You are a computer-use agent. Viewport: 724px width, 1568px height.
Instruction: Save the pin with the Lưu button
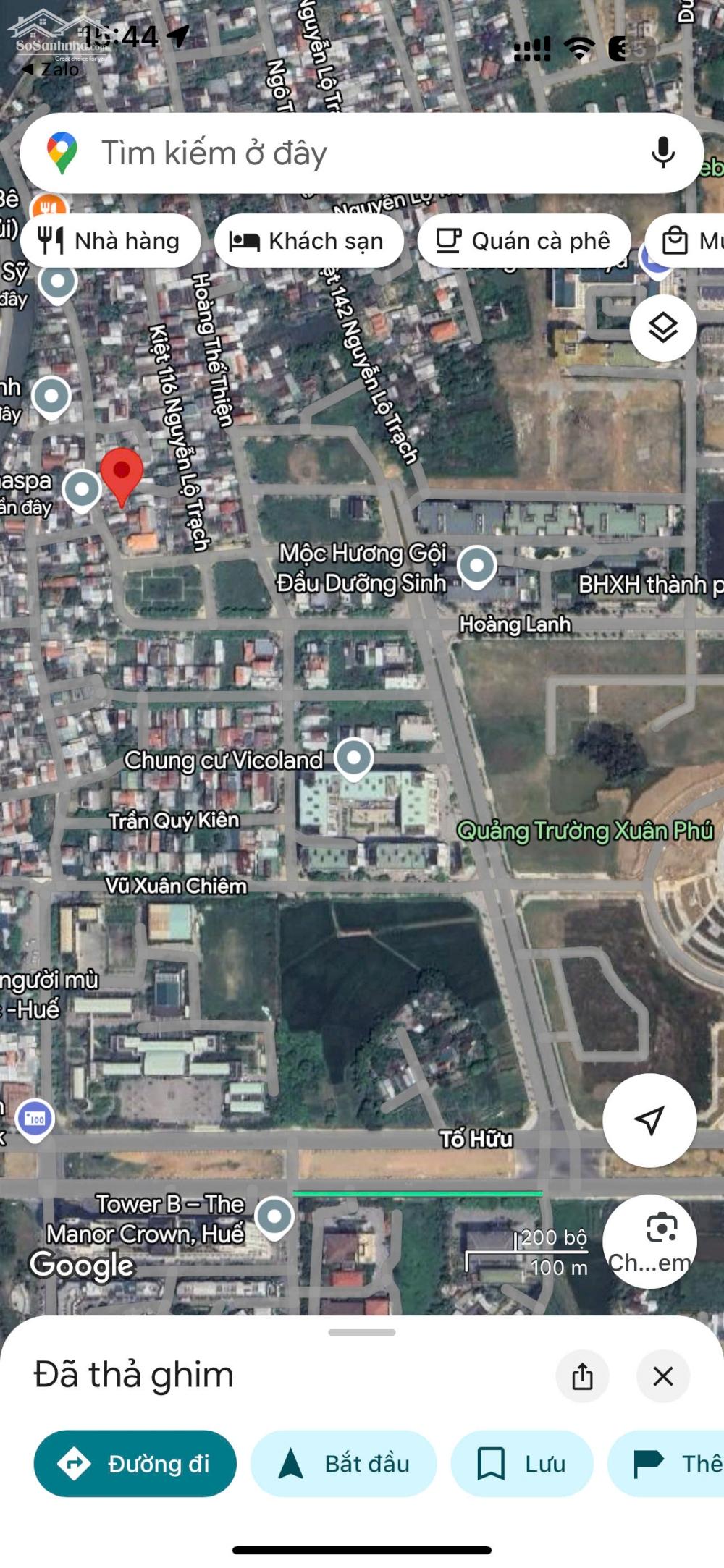click(x=523, y=1464)
